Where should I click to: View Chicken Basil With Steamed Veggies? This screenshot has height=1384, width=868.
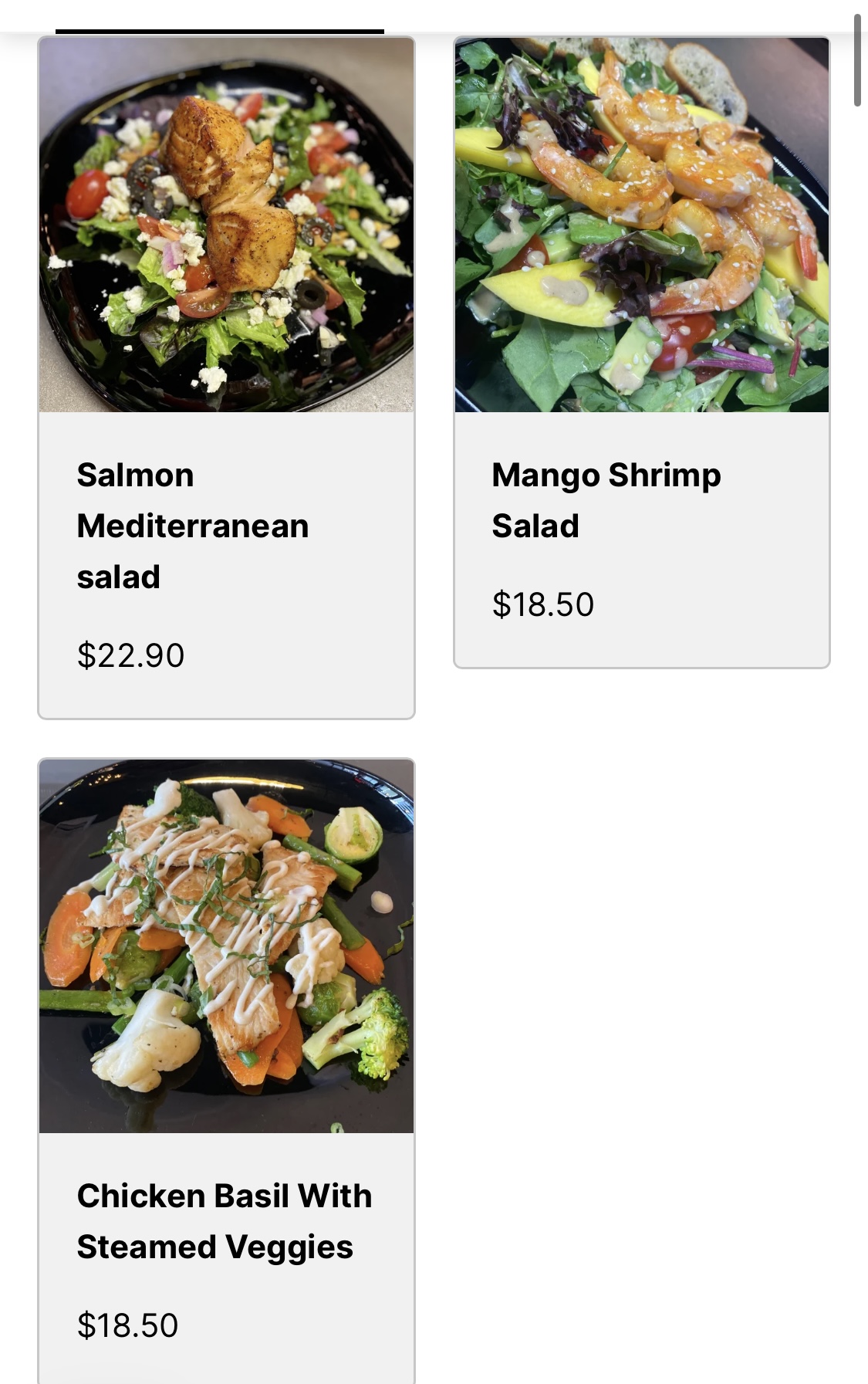pyautogui.click(x=226, y=1069)
